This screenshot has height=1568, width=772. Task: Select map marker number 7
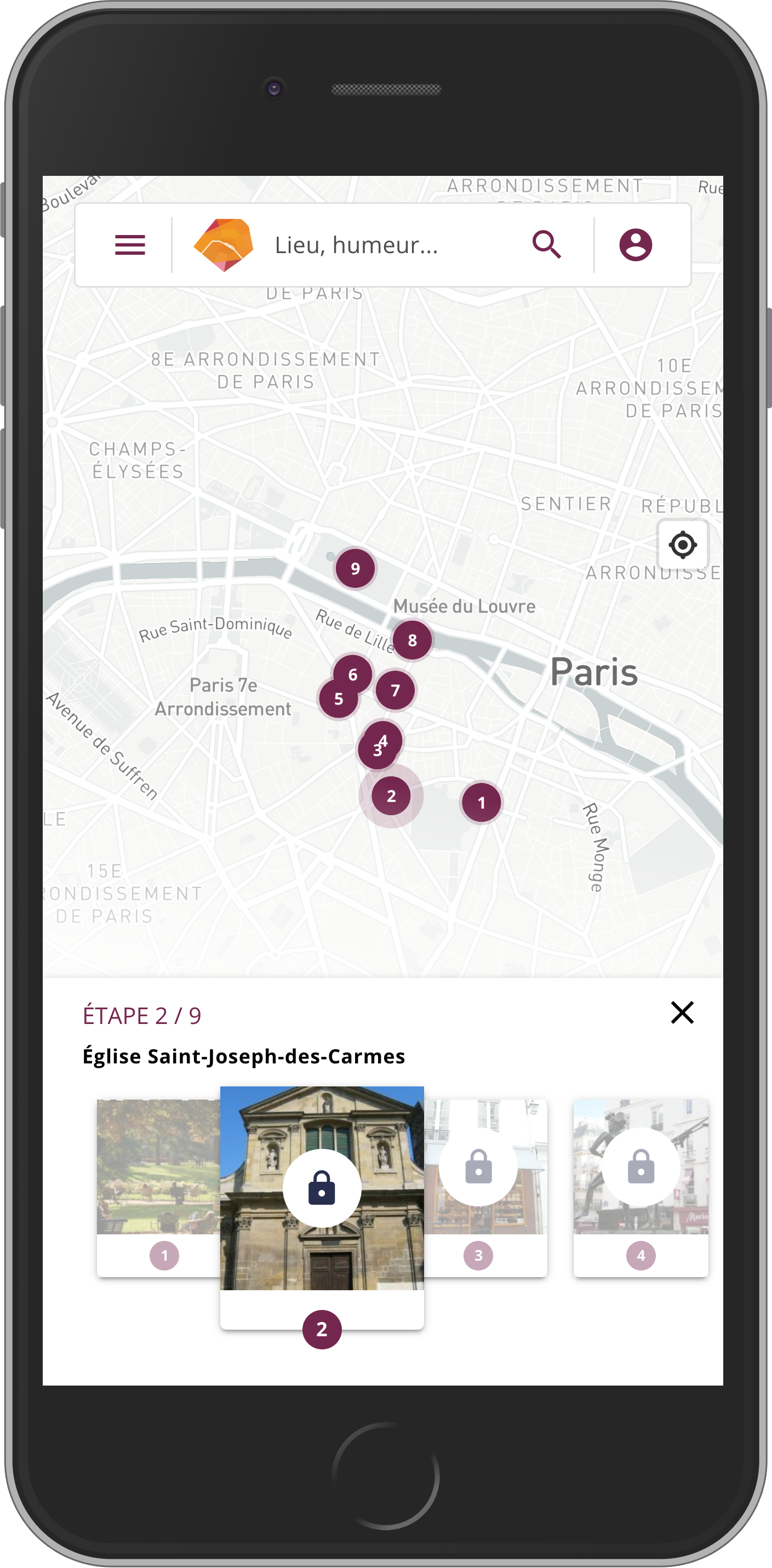tap(395, 690)
